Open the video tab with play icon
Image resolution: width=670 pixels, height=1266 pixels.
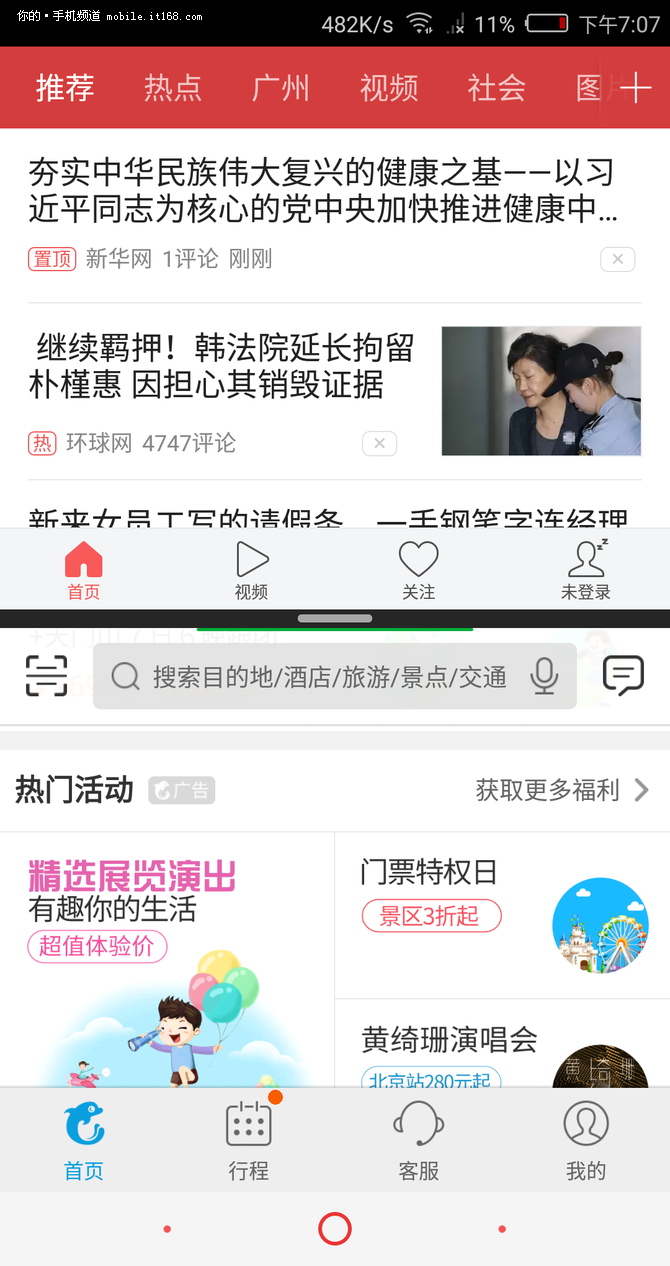point(251,570)
